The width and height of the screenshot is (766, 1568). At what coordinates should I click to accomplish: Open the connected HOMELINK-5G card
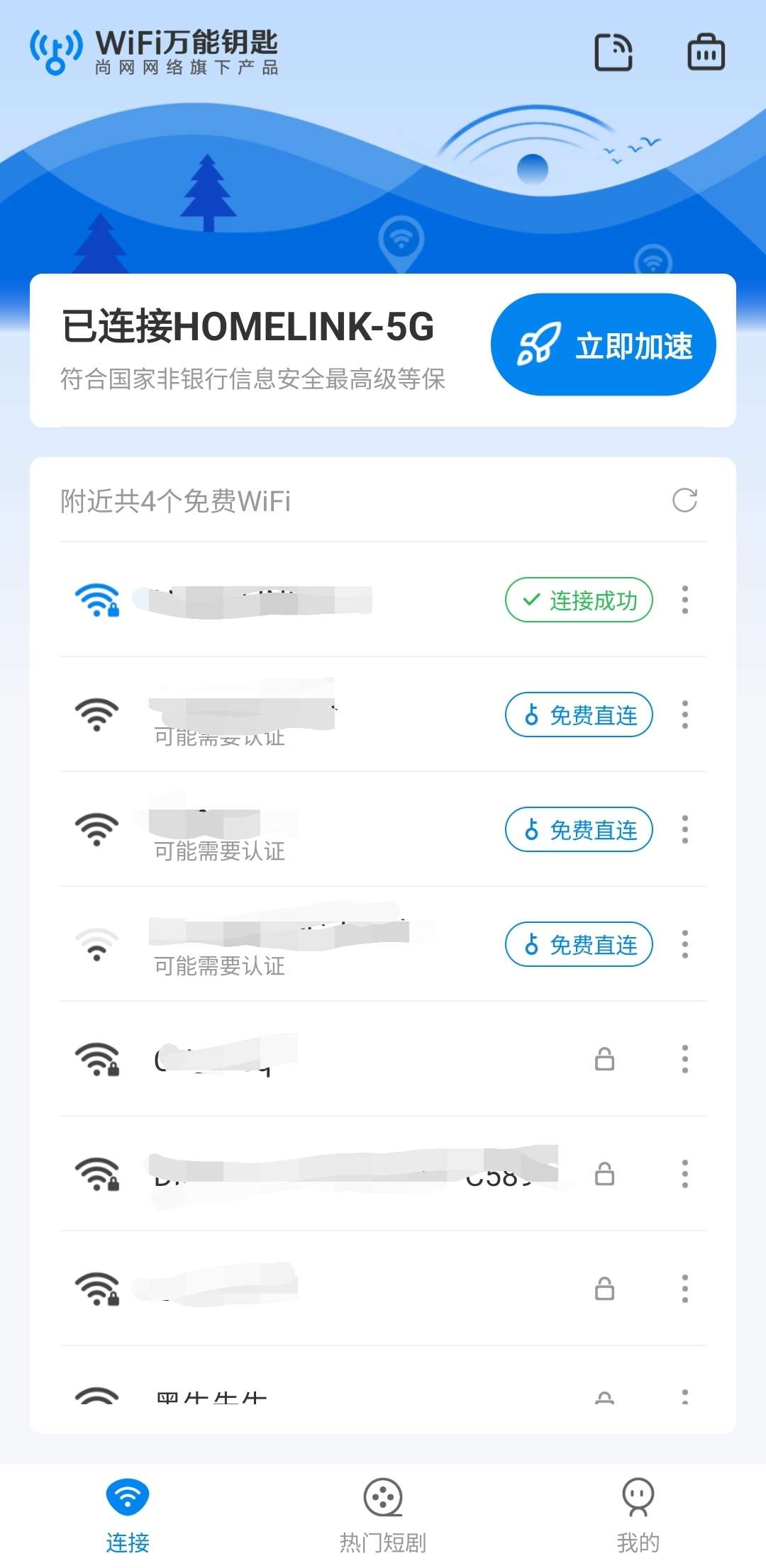tap(383, 350)
